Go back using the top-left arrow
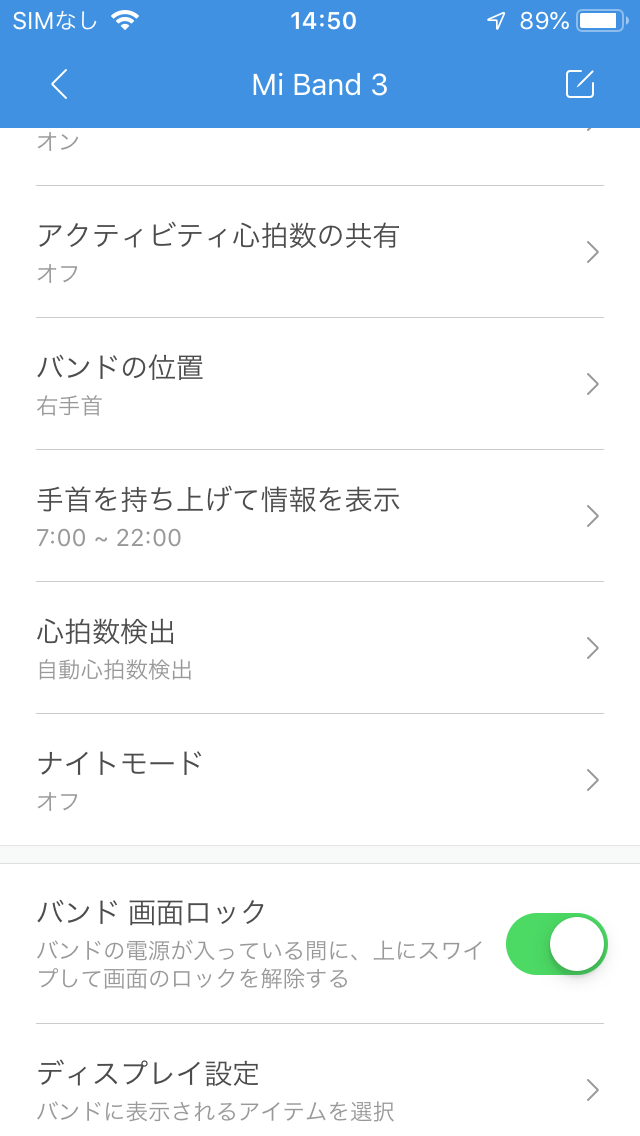The image size is (640, 1136). click(59, 85)
